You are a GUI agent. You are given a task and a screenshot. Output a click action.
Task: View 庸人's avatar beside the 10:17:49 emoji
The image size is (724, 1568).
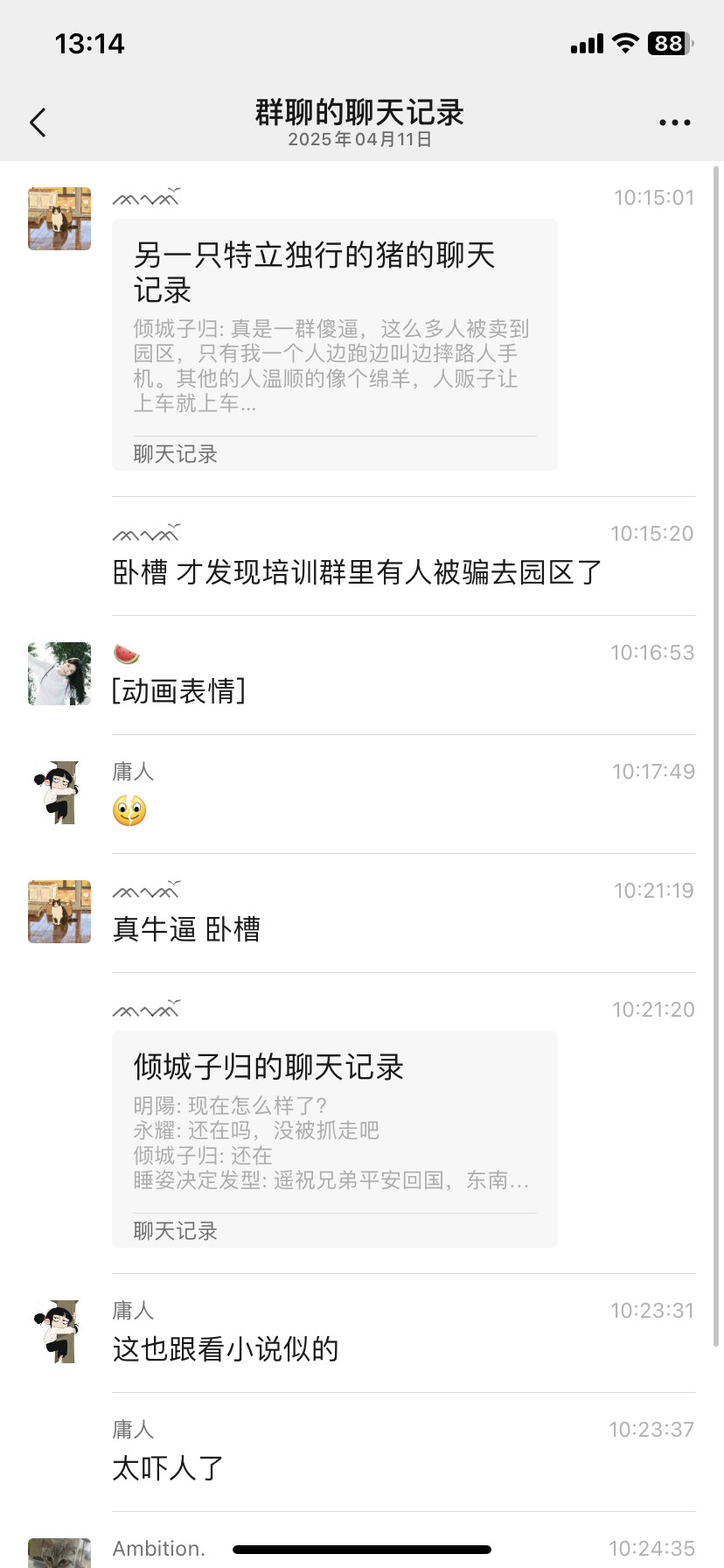pos(59,793)
